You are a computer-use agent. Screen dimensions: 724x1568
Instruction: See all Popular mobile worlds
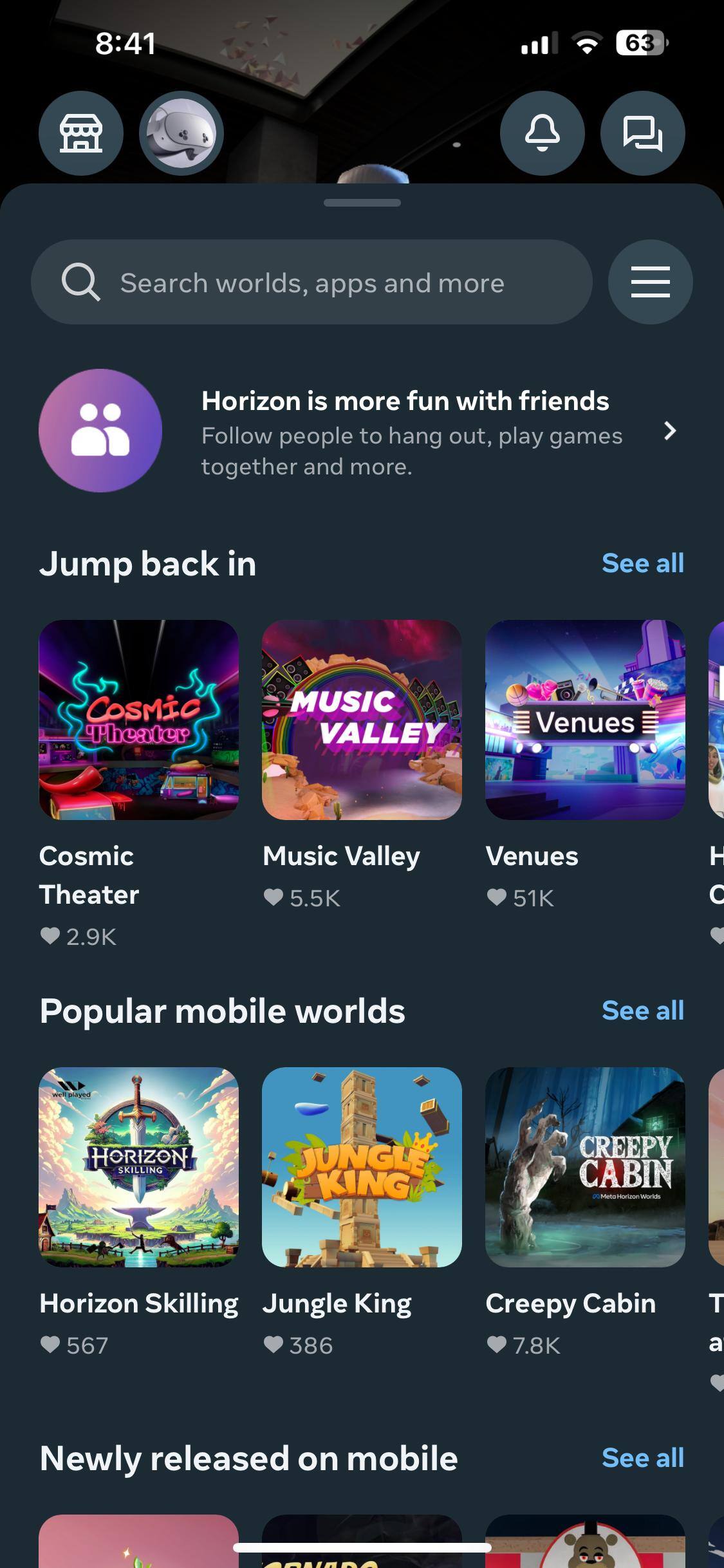(642, 1011)
